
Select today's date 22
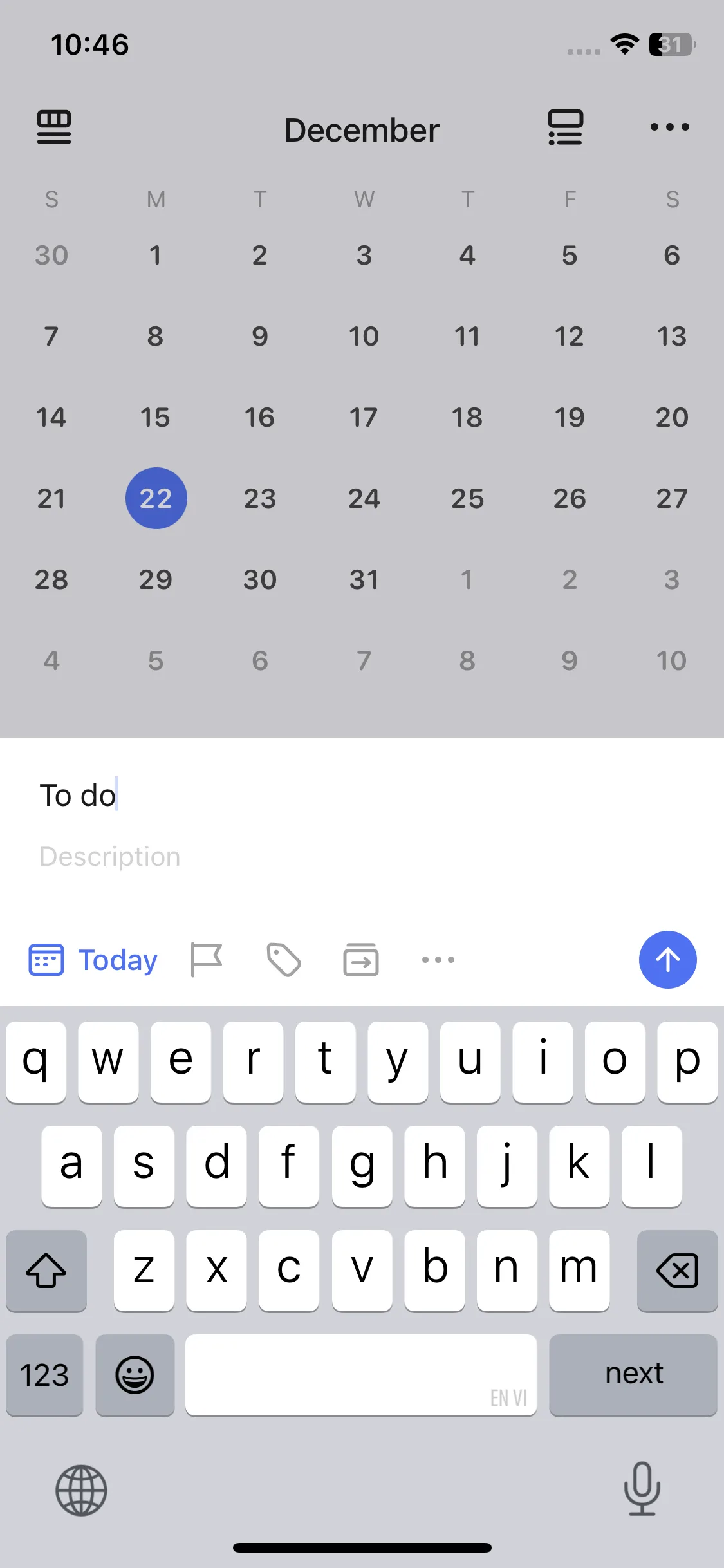tap(156, 499)
